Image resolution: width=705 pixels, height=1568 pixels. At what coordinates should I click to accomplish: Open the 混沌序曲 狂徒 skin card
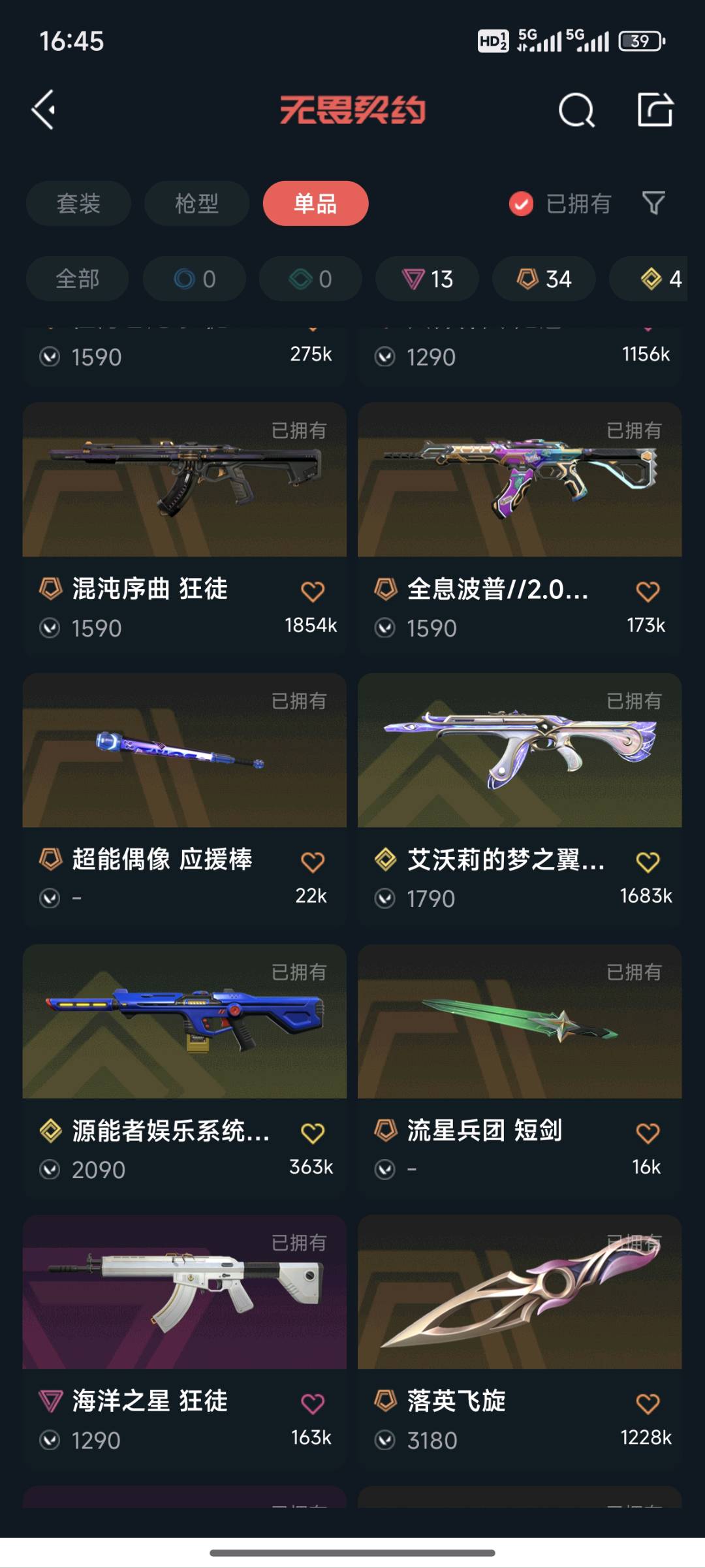[x=185, y=529]
